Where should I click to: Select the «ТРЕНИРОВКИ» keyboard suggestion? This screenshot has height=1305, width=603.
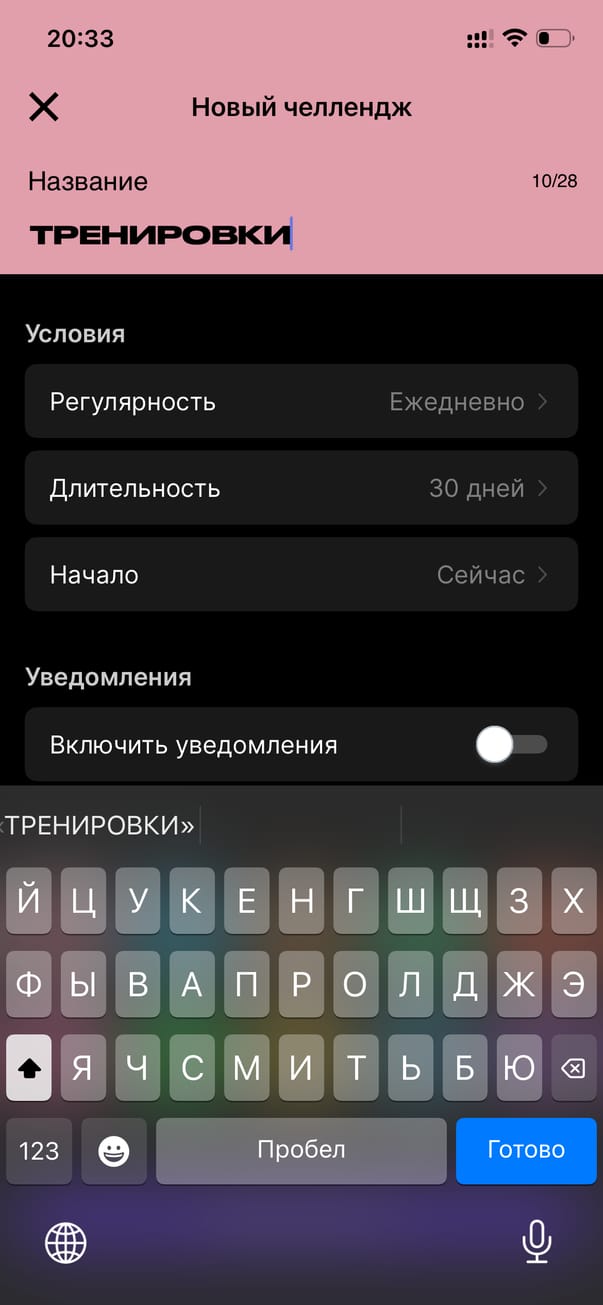coord(98,826)
